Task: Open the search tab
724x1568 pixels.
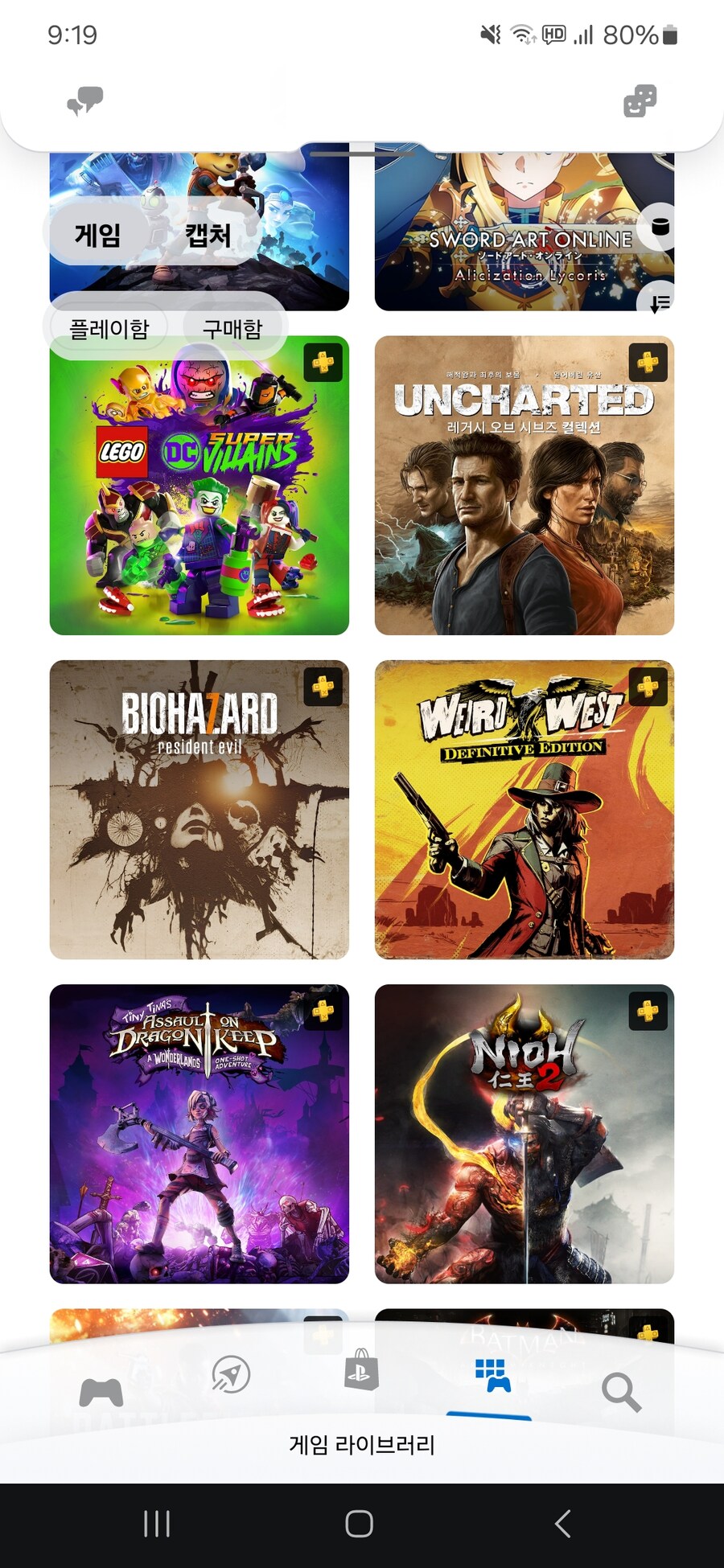Action: (621, 1391)
